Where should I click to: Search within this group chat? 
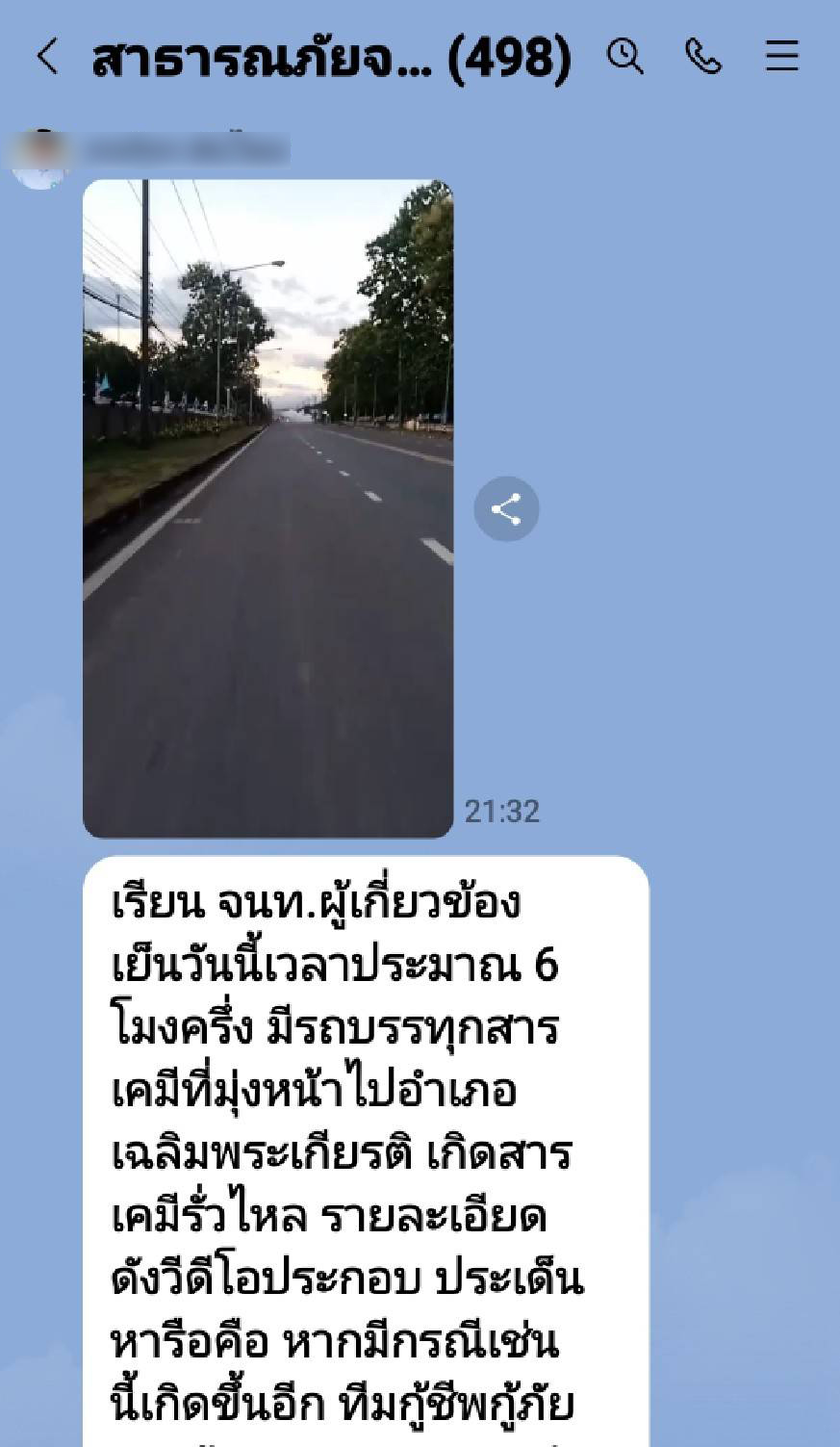[625, 57]
